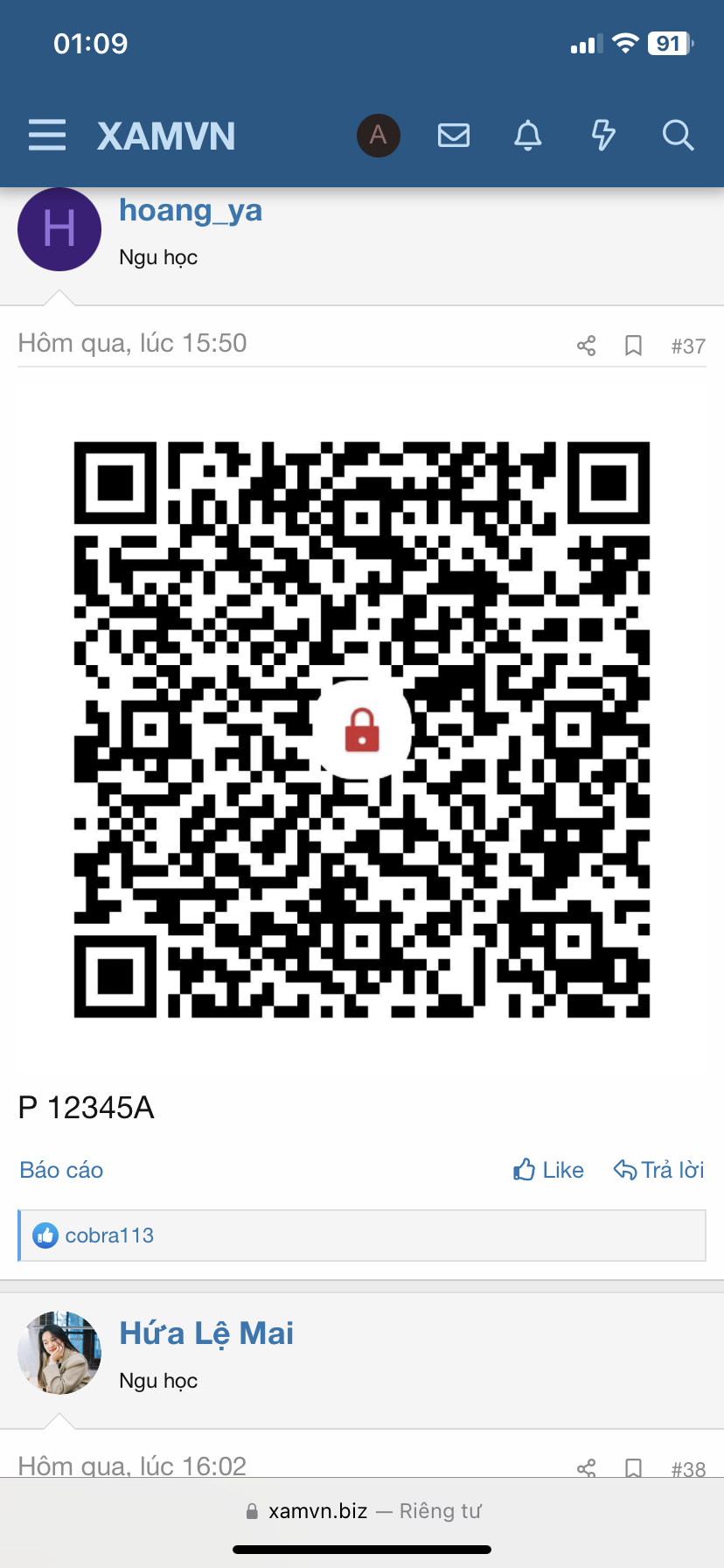724x1568 pixels.
Task: Open the QR code image attachment
Action: click(x=362, y=729)
